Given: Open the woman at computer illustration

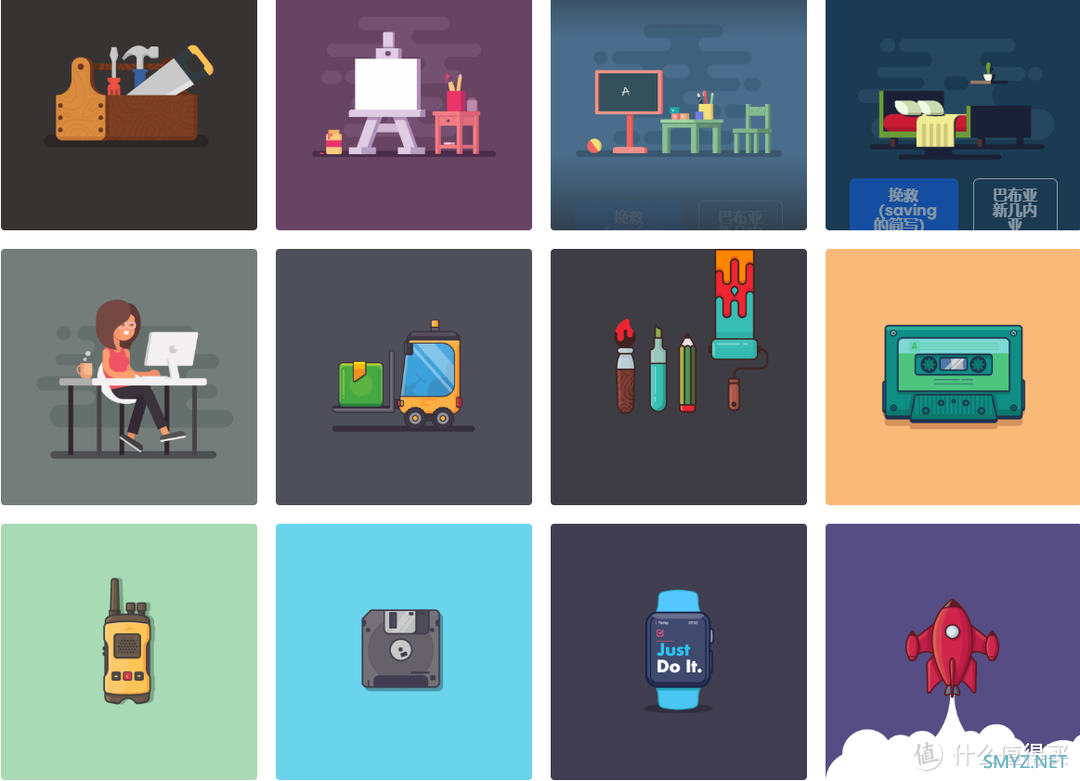Looking at the screenshot, I should (x=129, y=377).
